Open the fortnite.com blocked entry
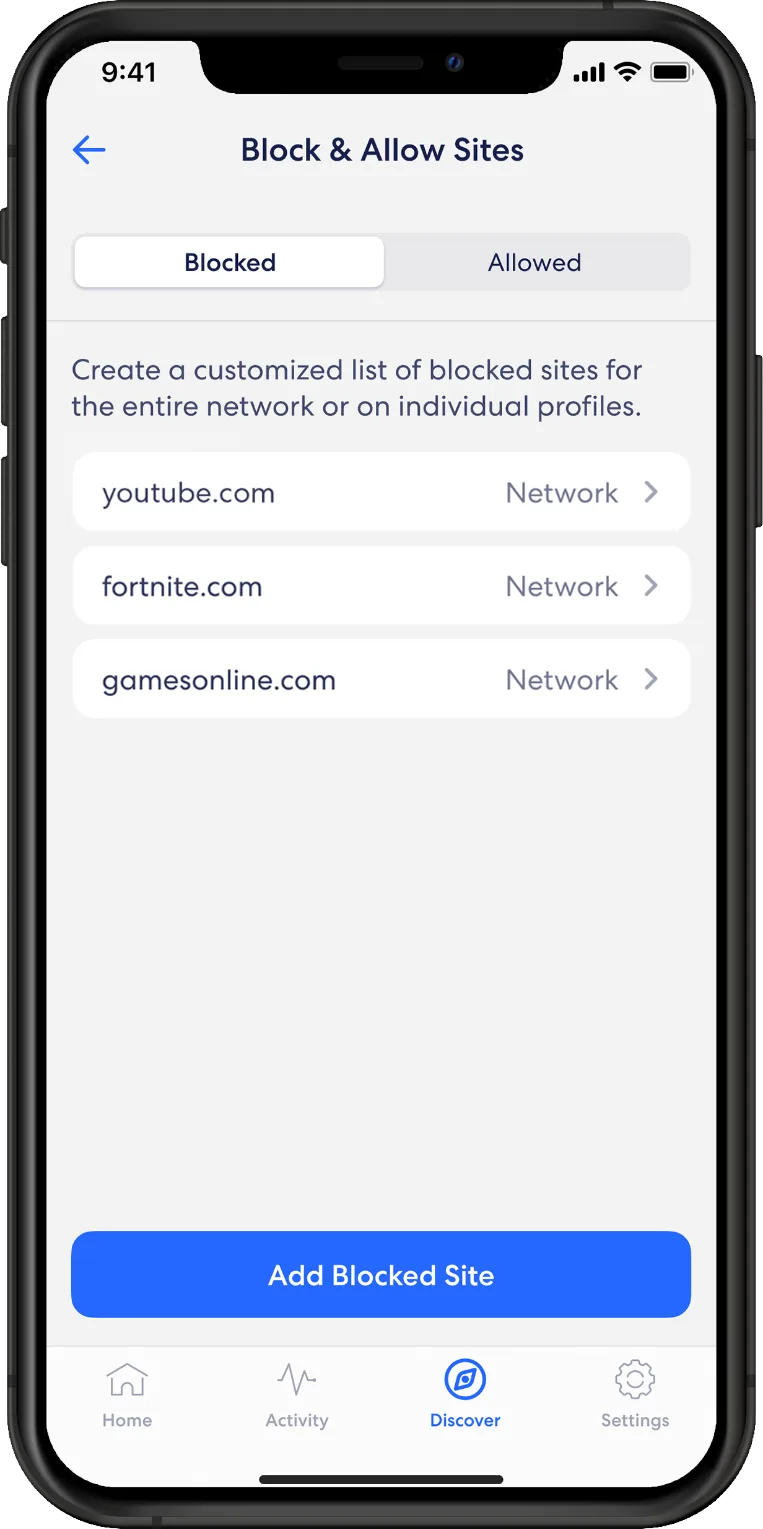The width and height of the screenshot is (763, 1529). [381, 585]
